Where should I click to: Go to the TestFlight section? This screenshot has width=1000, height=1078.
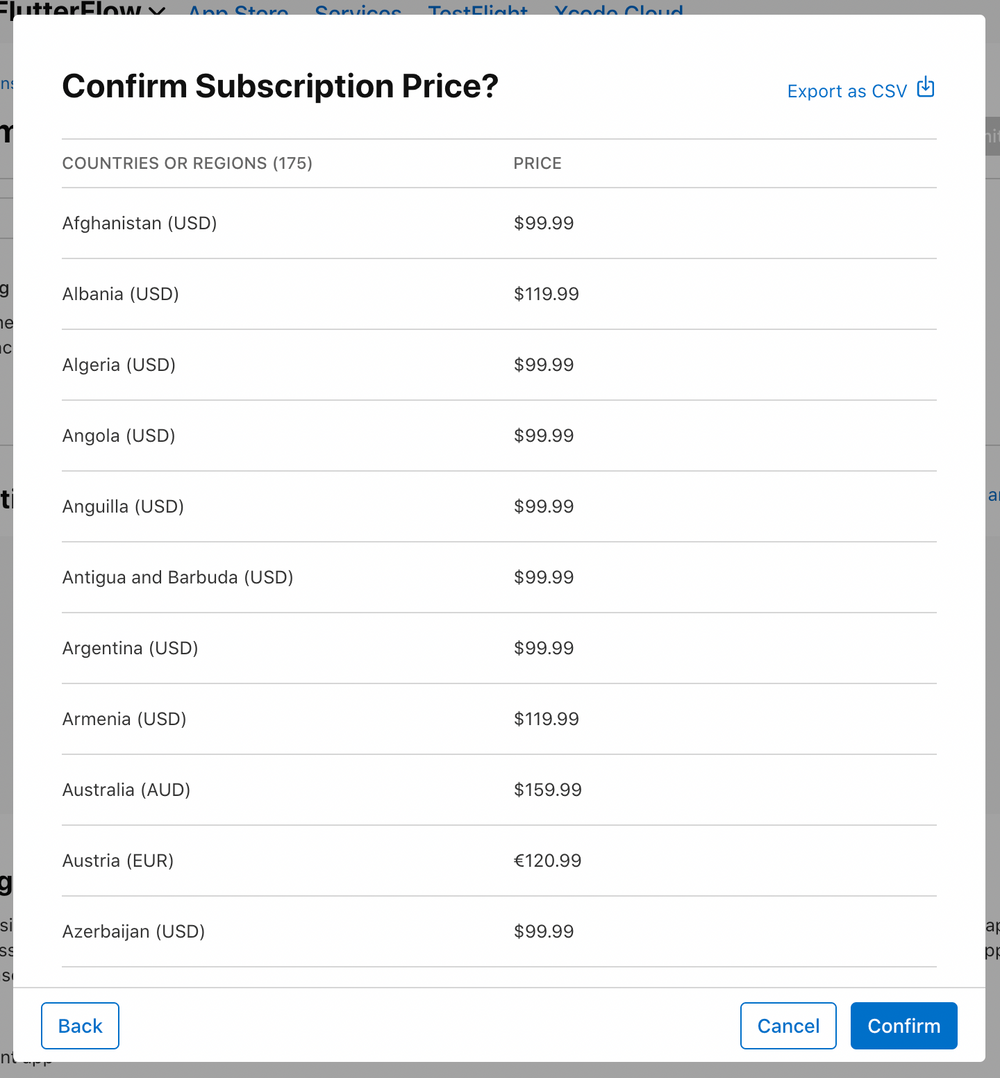(x=478, y=13)
